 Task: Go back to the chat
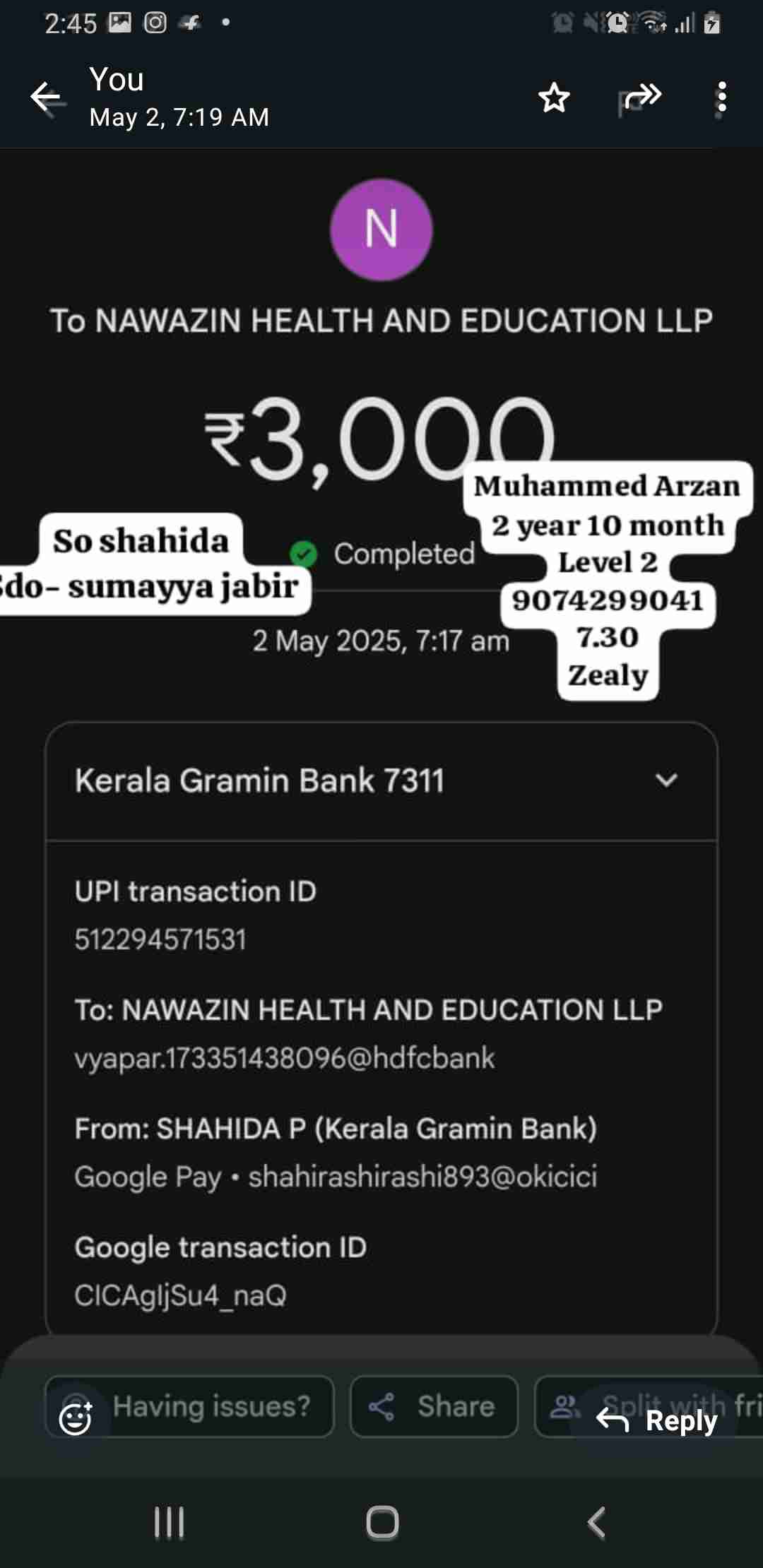point(47,97)
